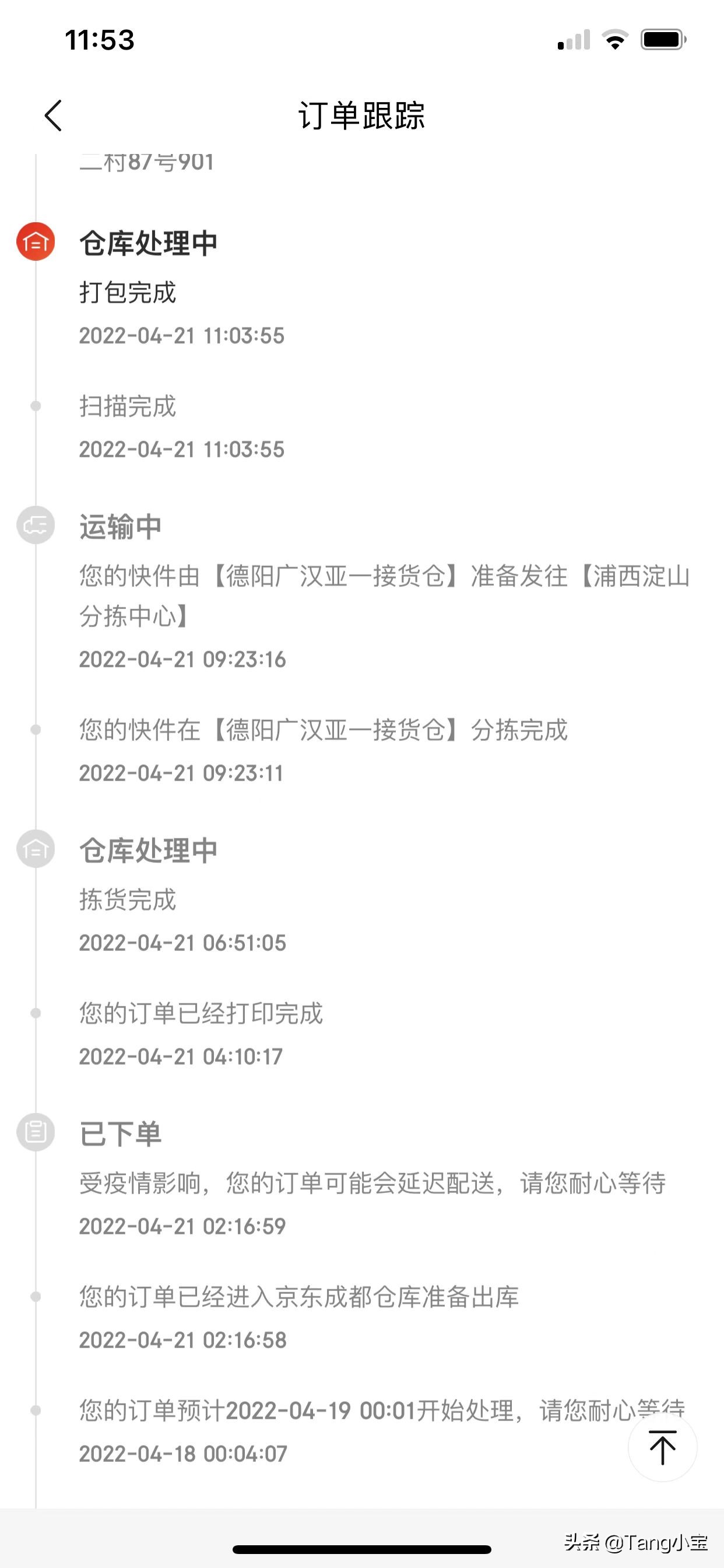Screen dimensions: 724x1568
Task: Collapse the 已下单 section header
Action: point(120,1133)
